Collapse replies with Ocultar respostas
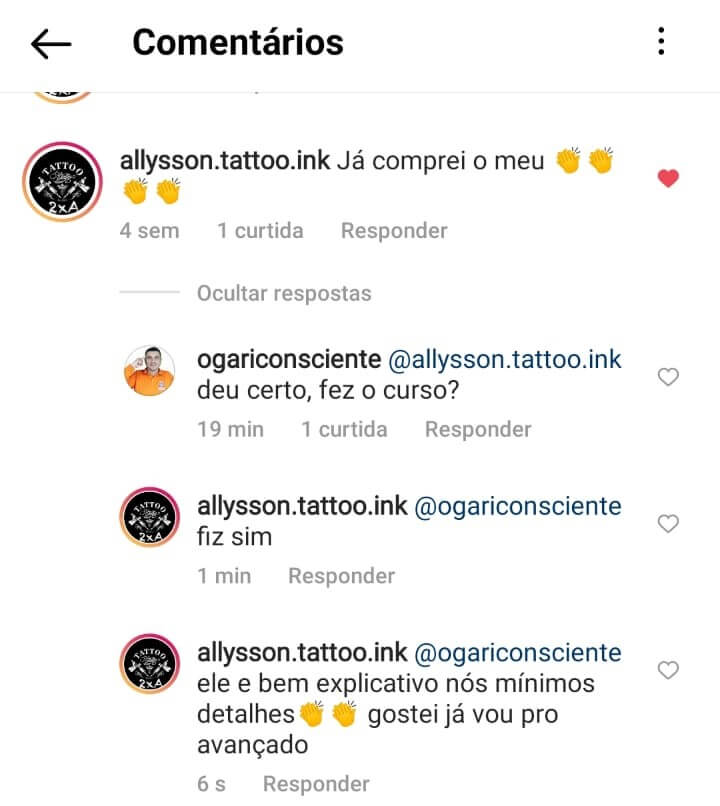This screenshot has width=720, height=806. [x=284, y=294]
